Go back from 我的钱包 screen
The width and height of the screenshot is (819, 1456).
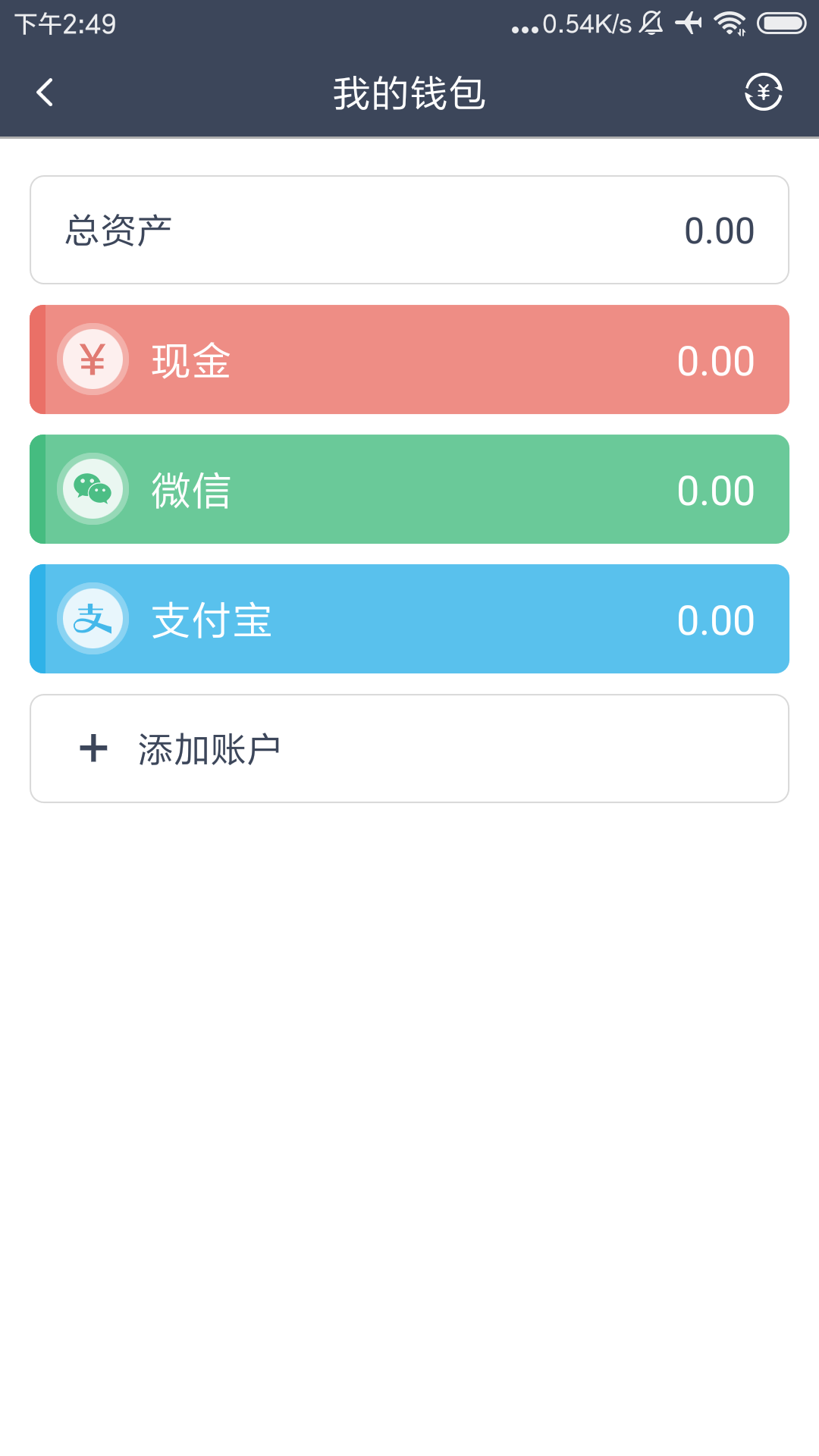pos(45,93)
